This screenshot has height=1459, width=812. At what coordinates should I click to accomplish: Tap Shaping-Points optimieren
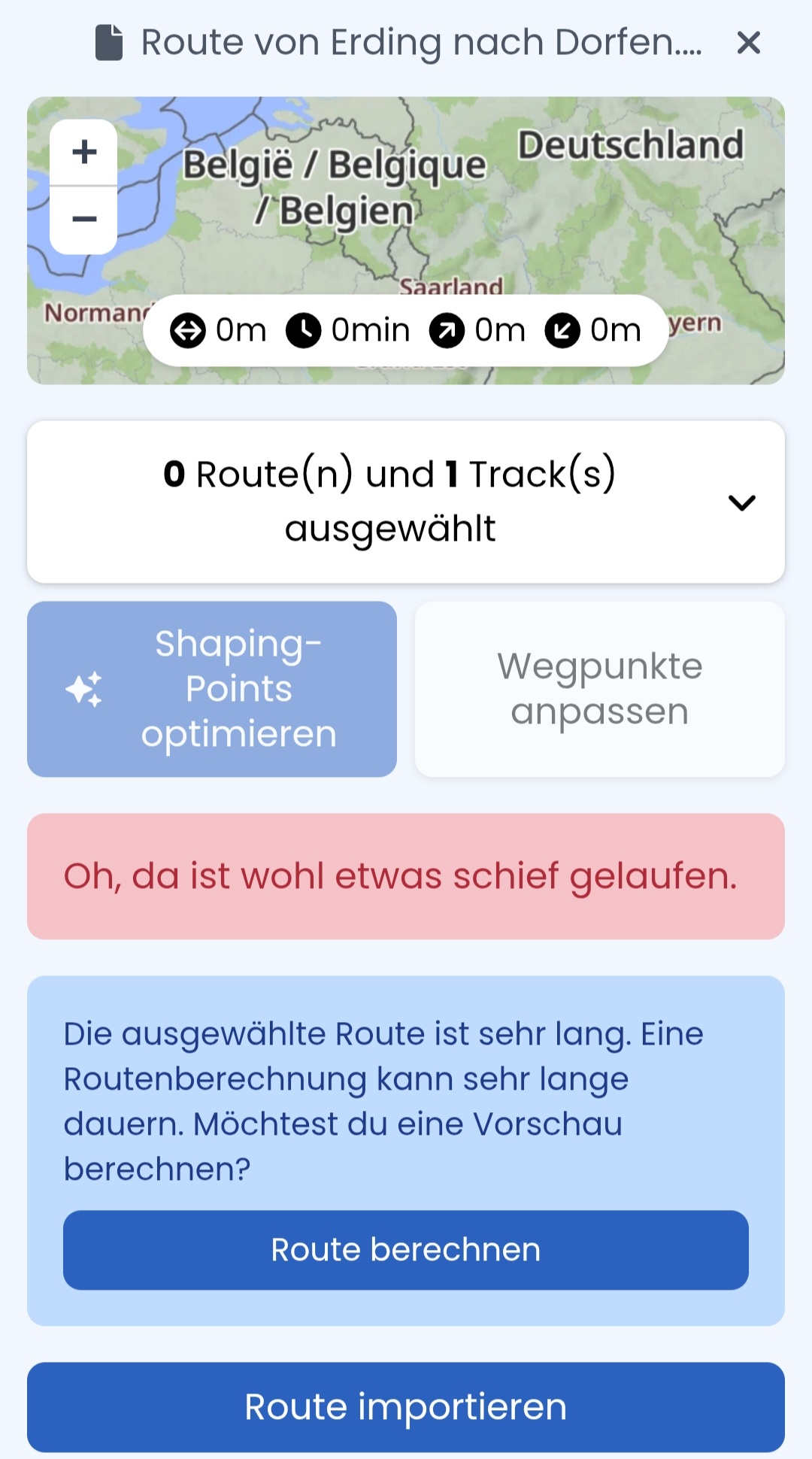[212, 689]
